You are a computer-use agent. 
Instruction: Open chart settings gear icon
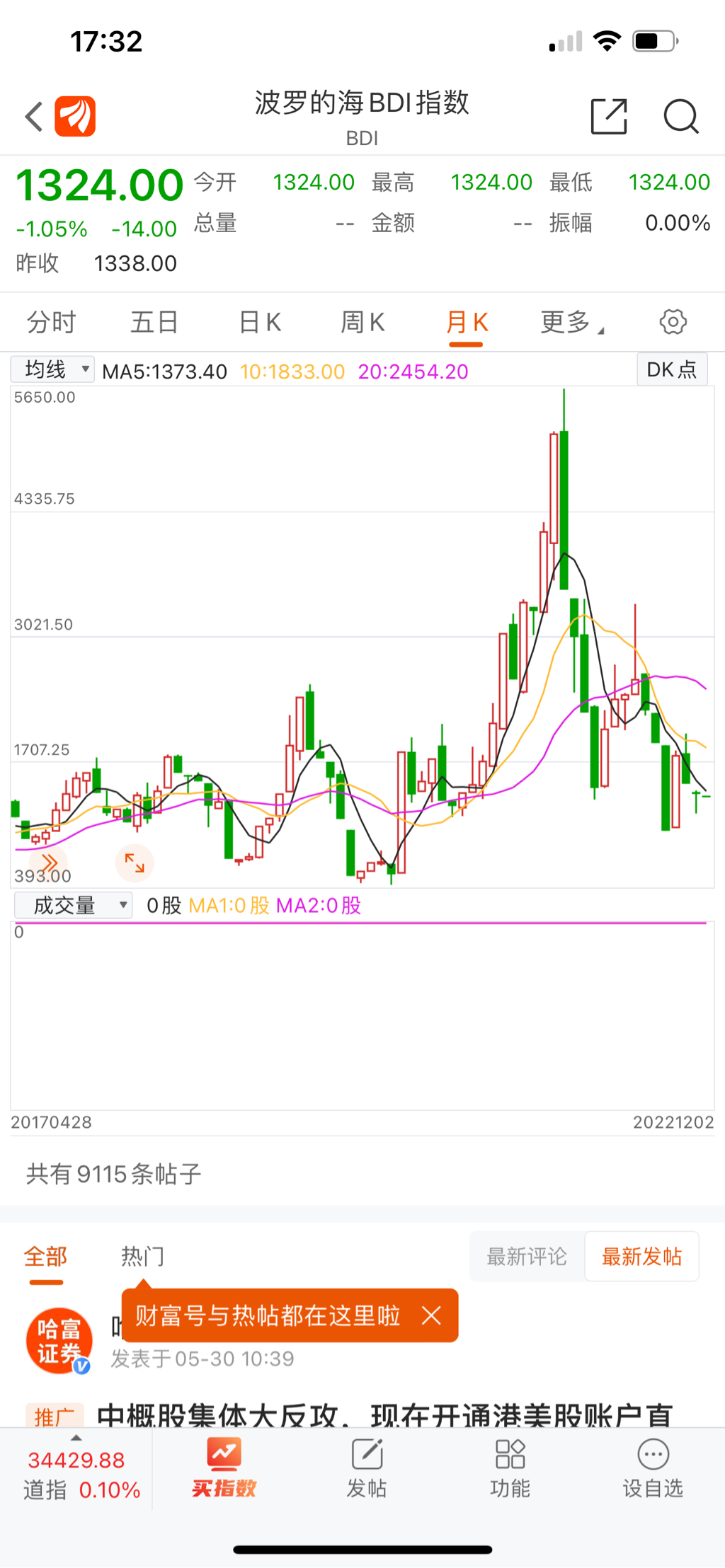pyautogui.click(x=673, y=323)
